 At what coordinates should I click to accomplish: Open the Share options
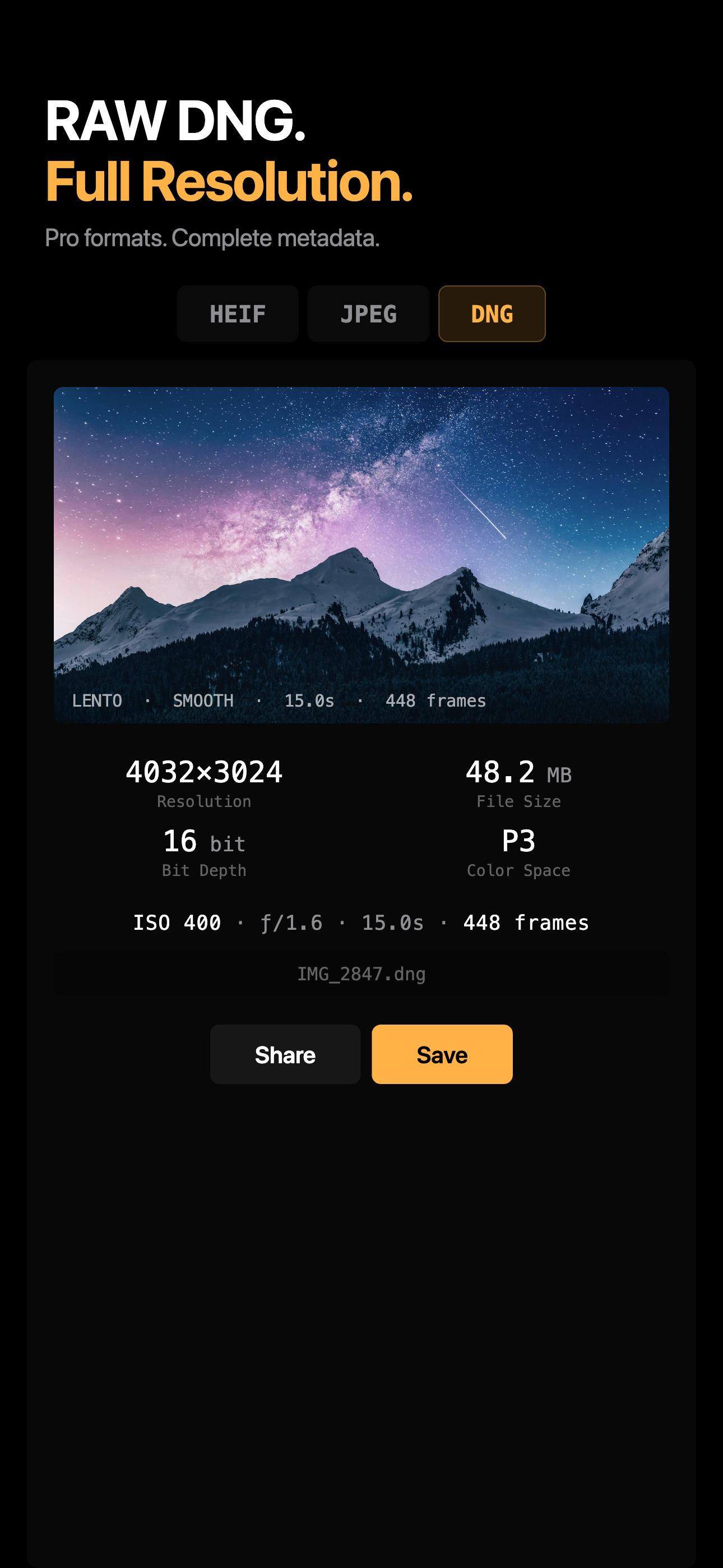[285, 1054]
